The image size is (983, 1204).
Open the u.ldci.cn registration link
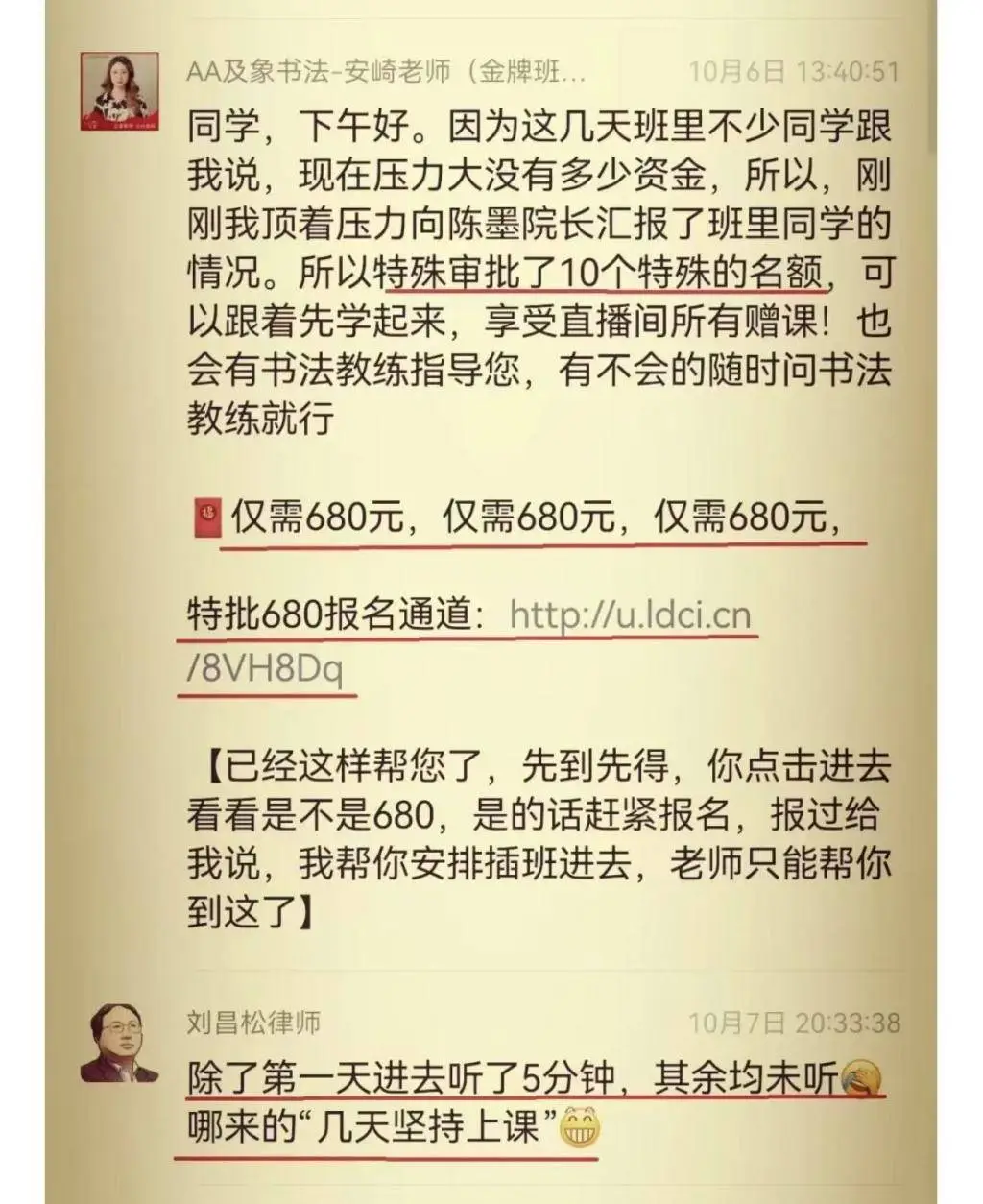629,614
